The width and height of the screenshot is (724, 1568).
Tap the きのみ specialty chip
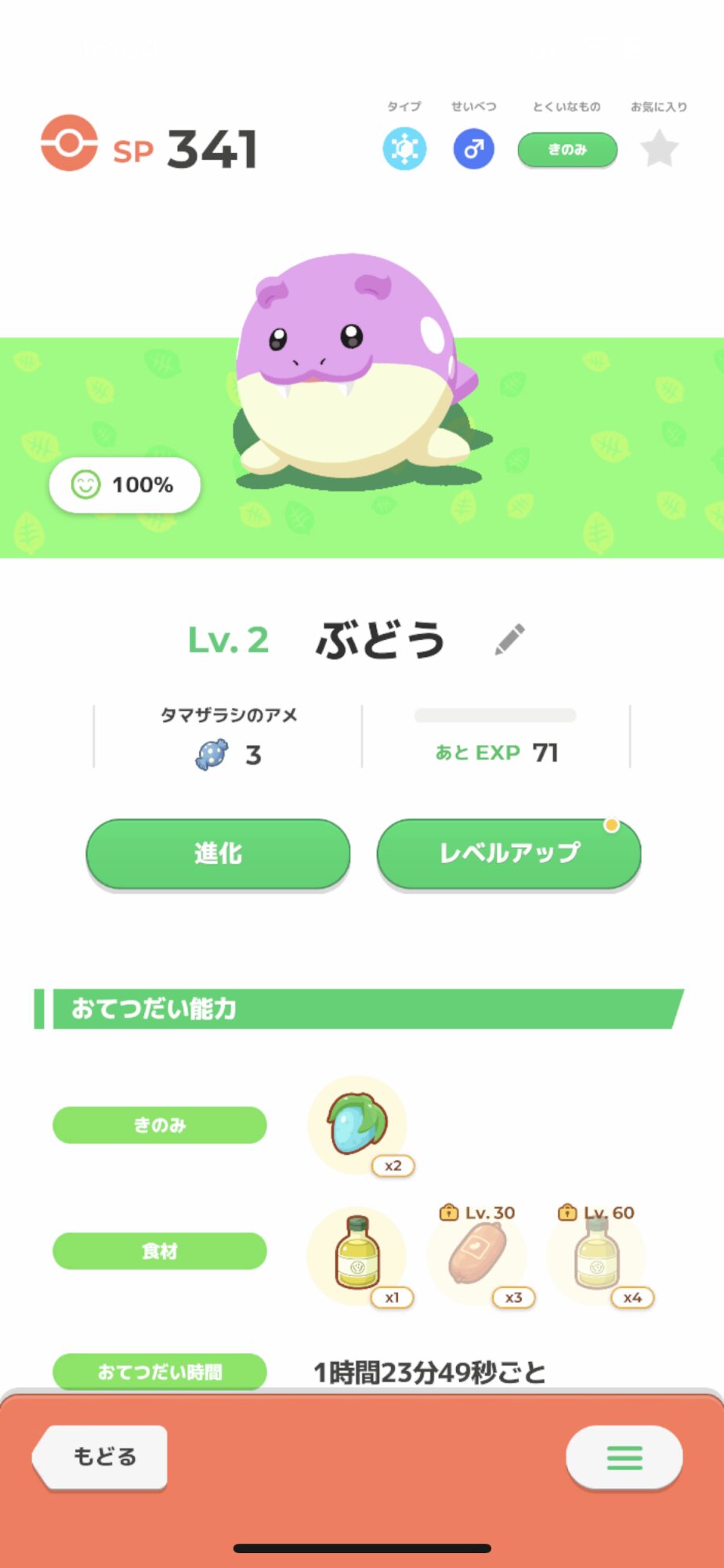567,149
